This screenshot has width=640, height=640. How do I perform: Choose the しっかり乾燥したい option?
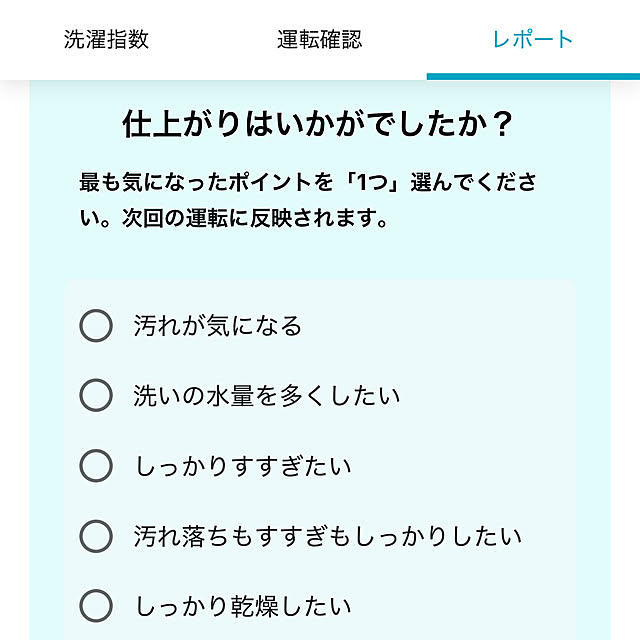click(x=96, y=606)
